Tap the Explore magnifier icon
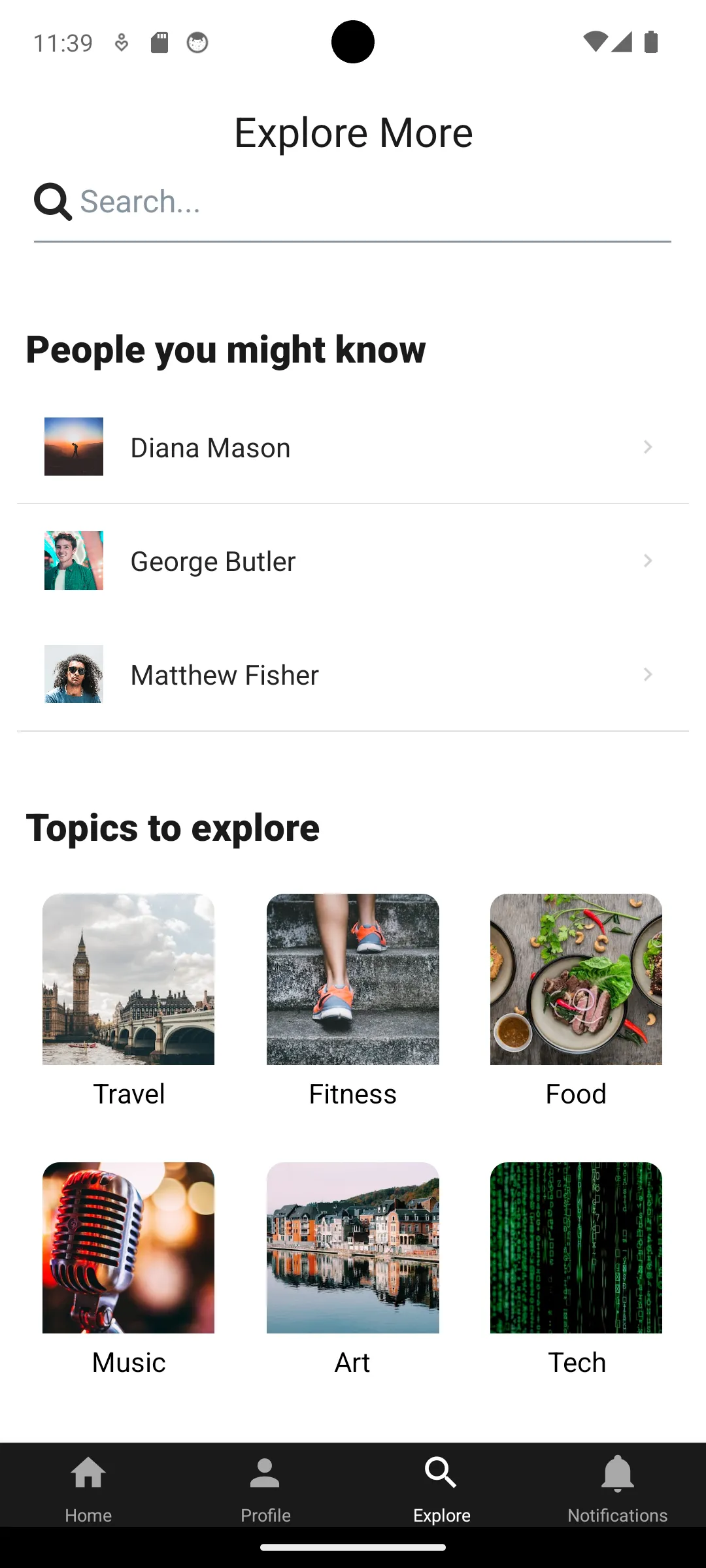The image size is (706, 1568). (441, 1473)
